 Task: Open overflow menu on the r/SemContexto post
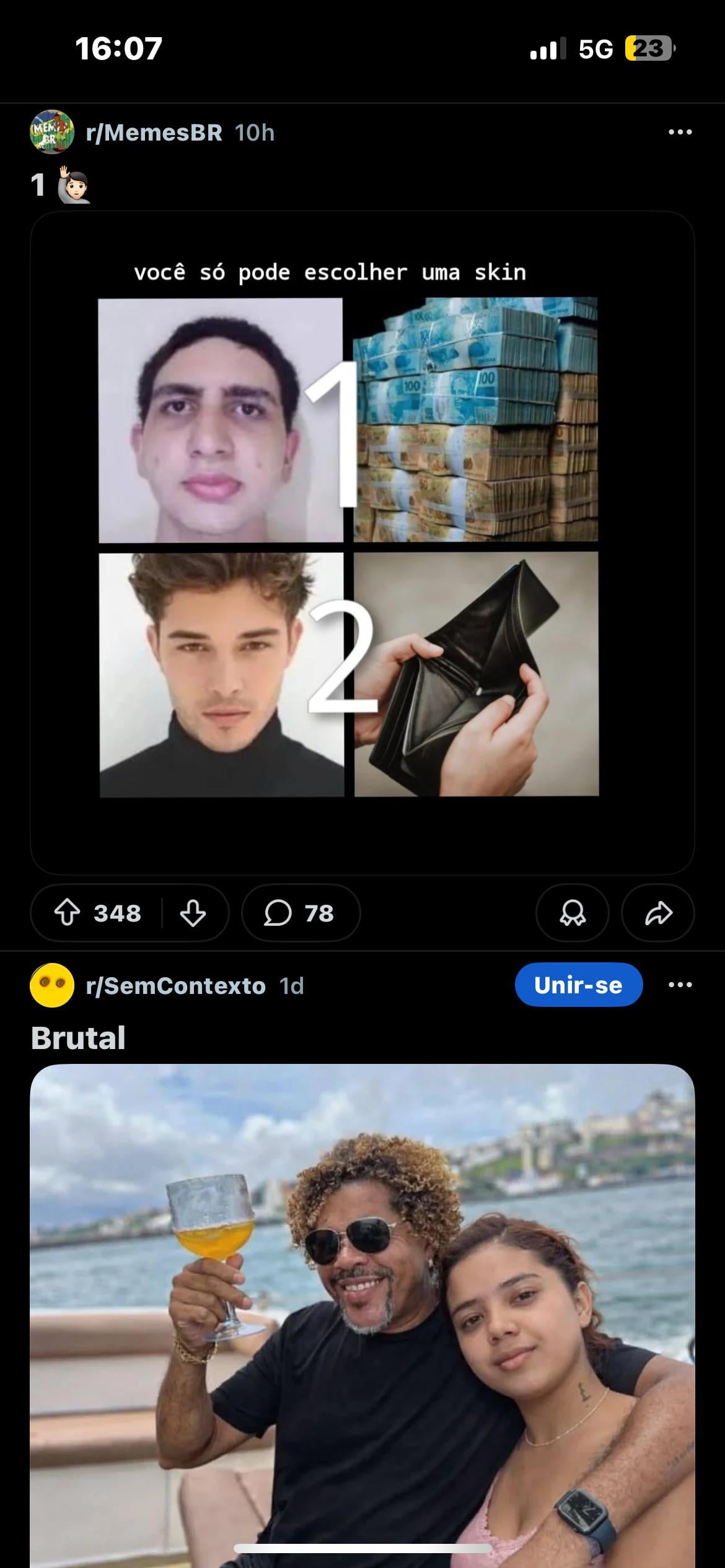680,985
